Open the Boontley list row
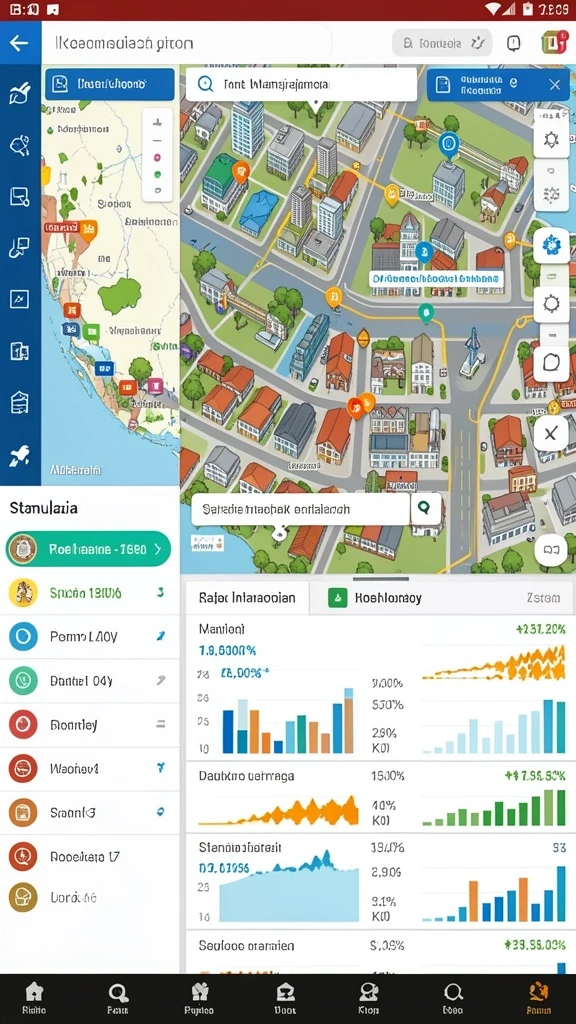This screenshot has height=1024, width=576. tap(89, 725)
